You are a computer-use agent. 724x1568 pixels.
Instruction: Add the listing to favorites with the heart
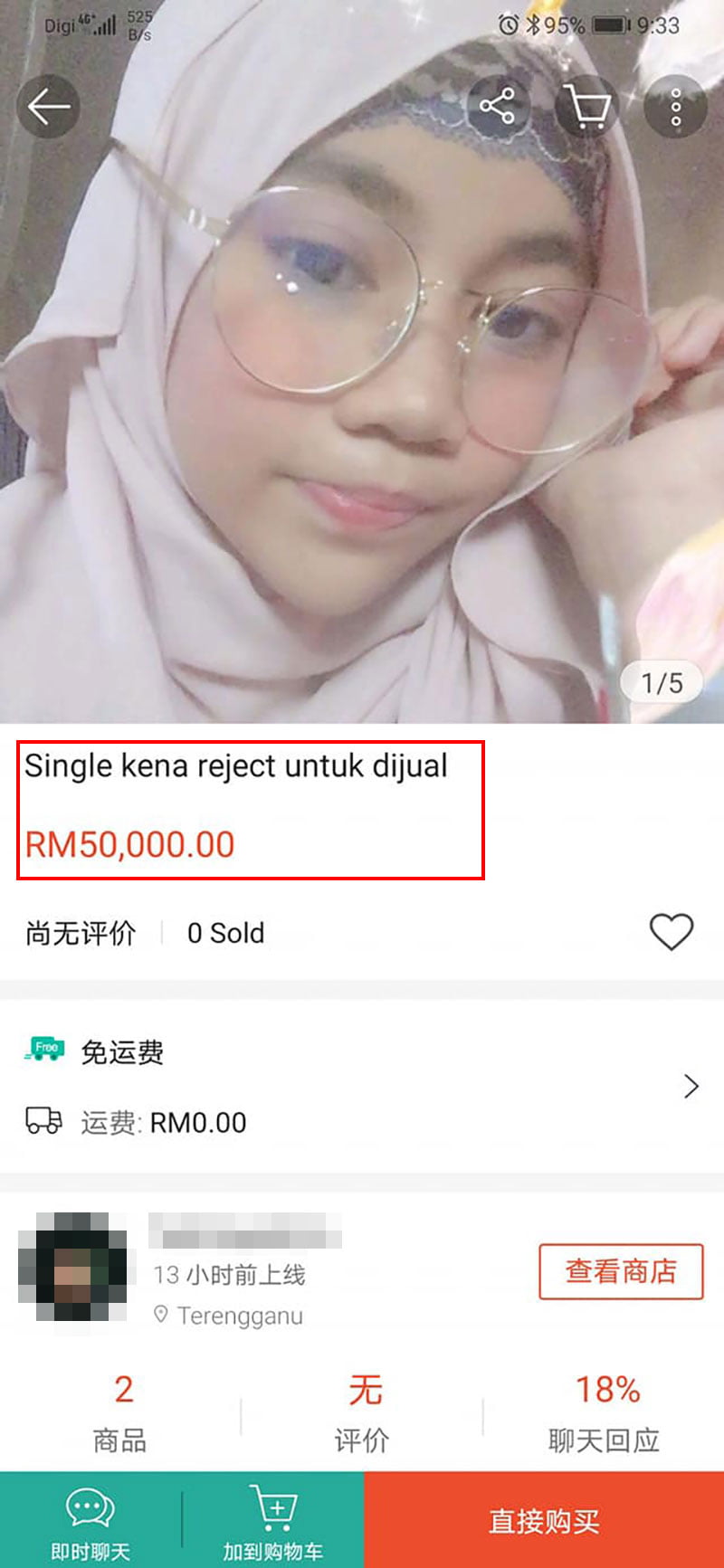(671, 932)
